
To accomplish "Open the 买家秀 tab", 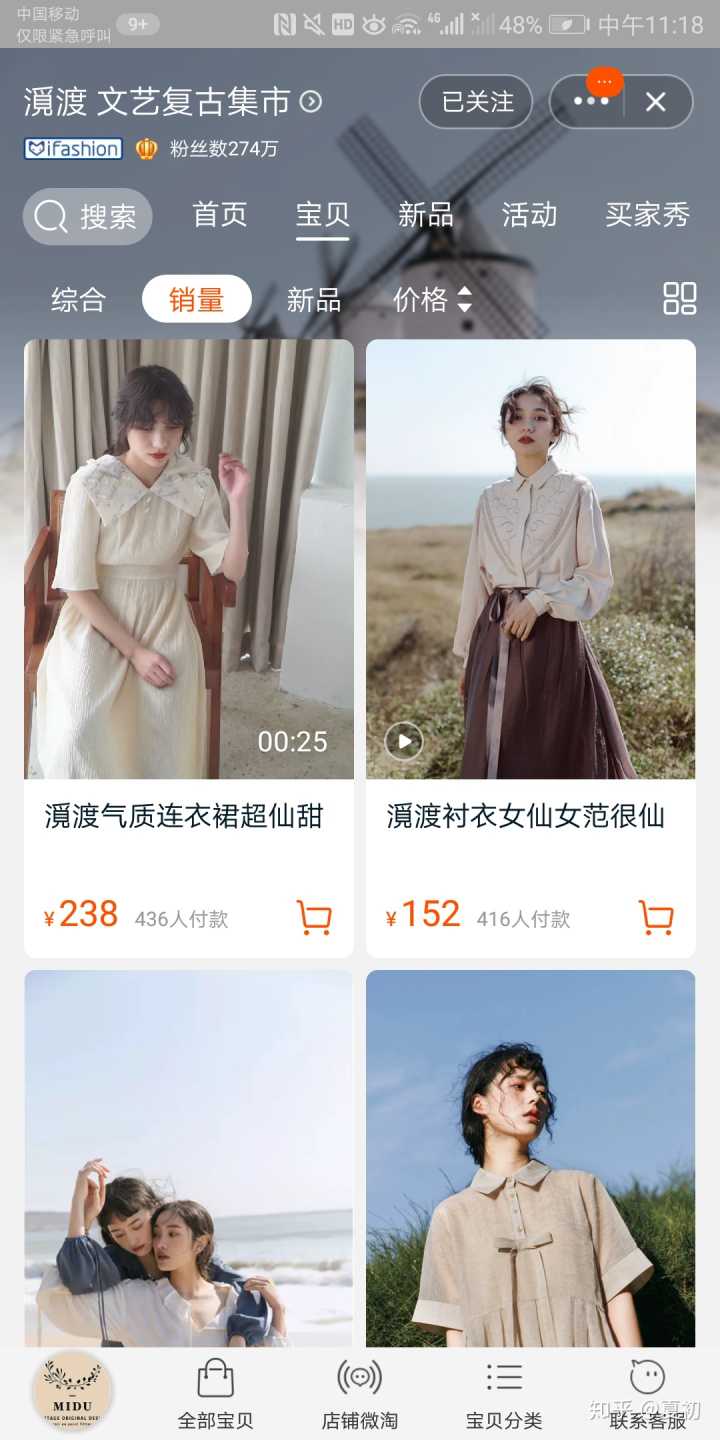I will coord(648,214).
